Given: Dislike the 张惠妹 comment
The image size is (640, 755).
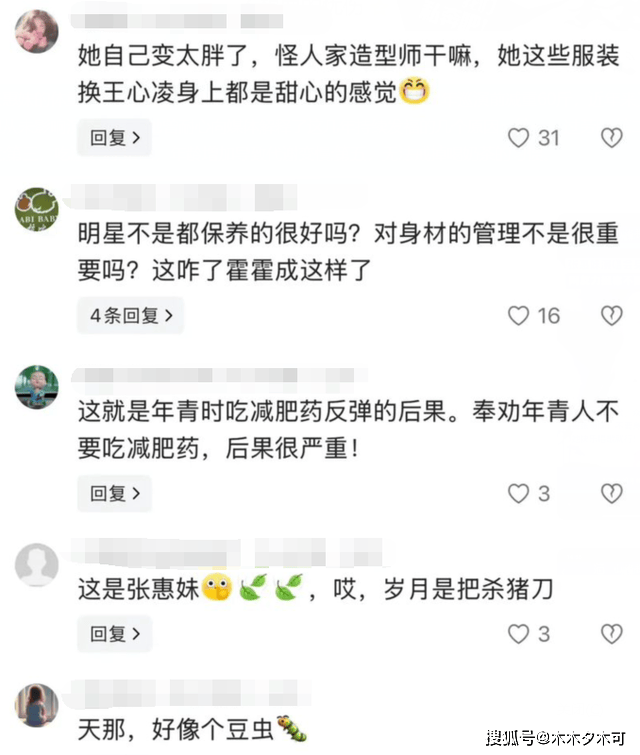Looking at the screenshot, I should (610, 634).
